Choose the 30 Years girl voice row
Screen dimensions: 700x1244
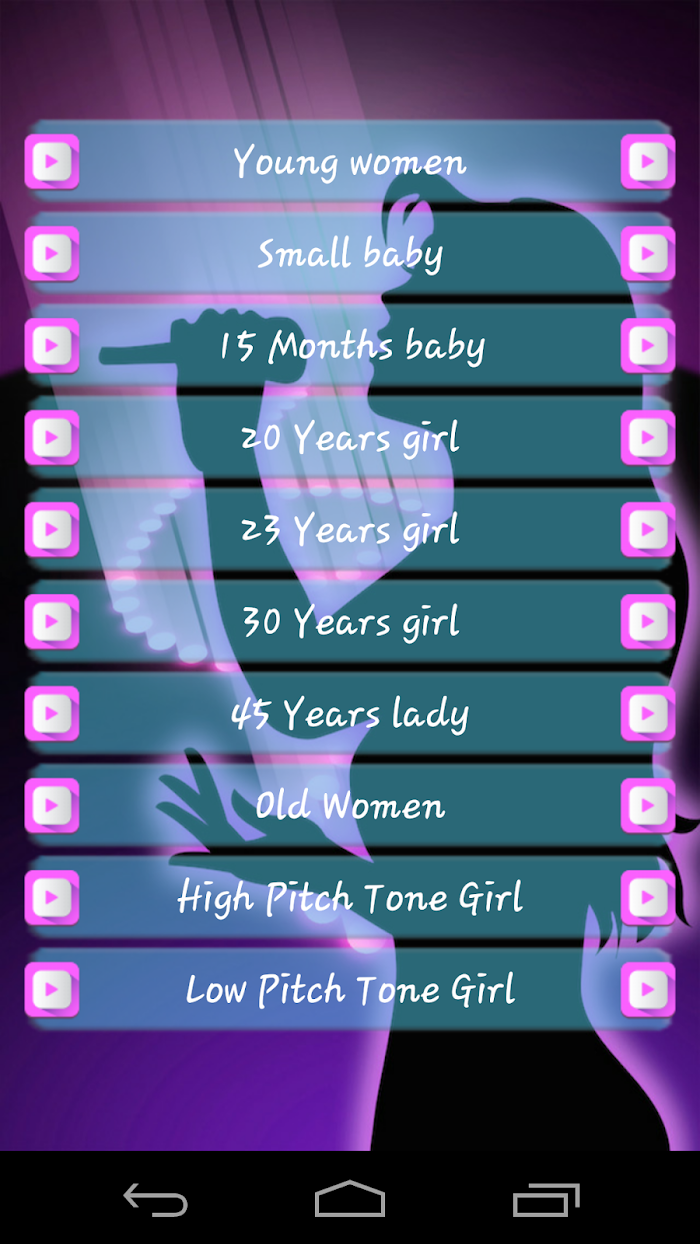[x=350, y=622]
